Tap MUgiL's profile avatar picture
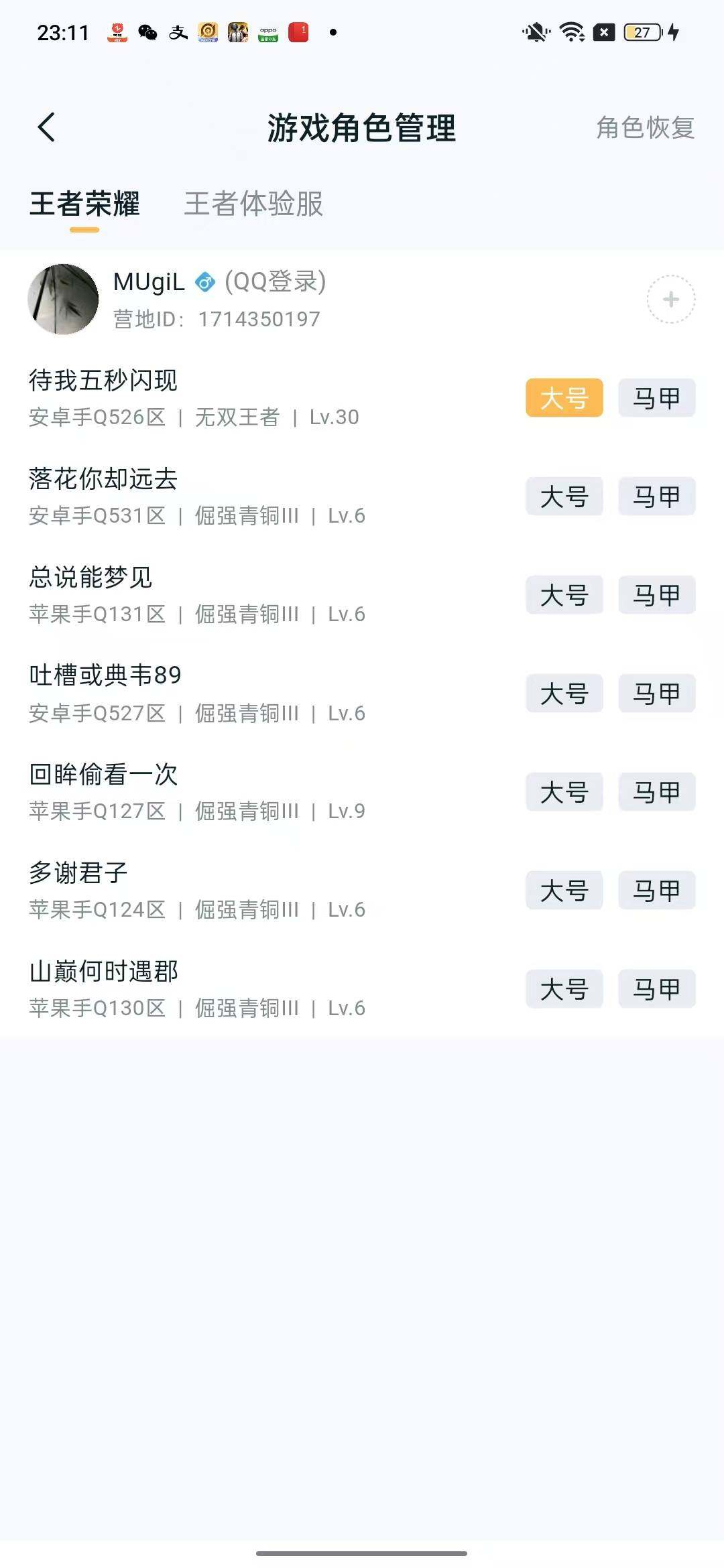 [64, 299]
